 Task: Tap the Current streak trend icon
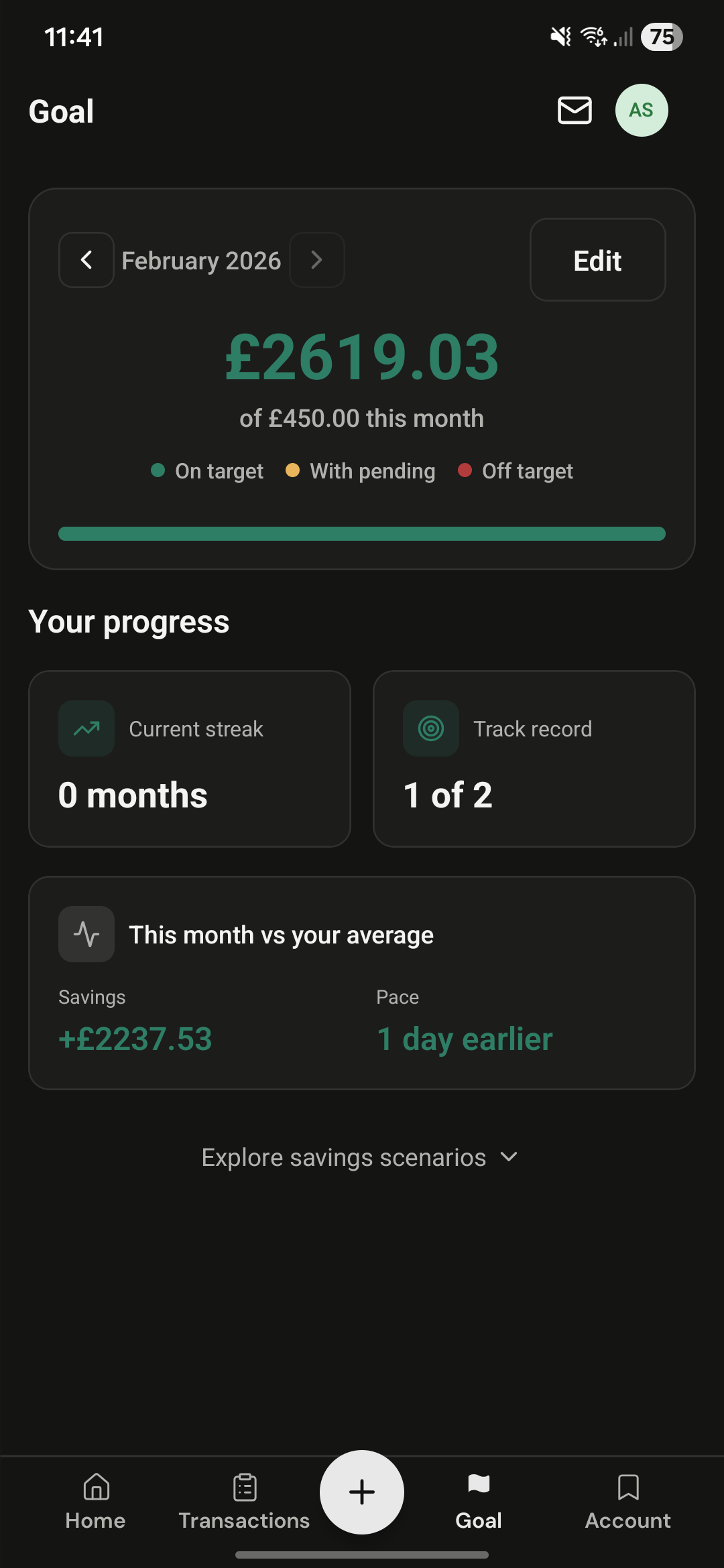click(86, 728)
